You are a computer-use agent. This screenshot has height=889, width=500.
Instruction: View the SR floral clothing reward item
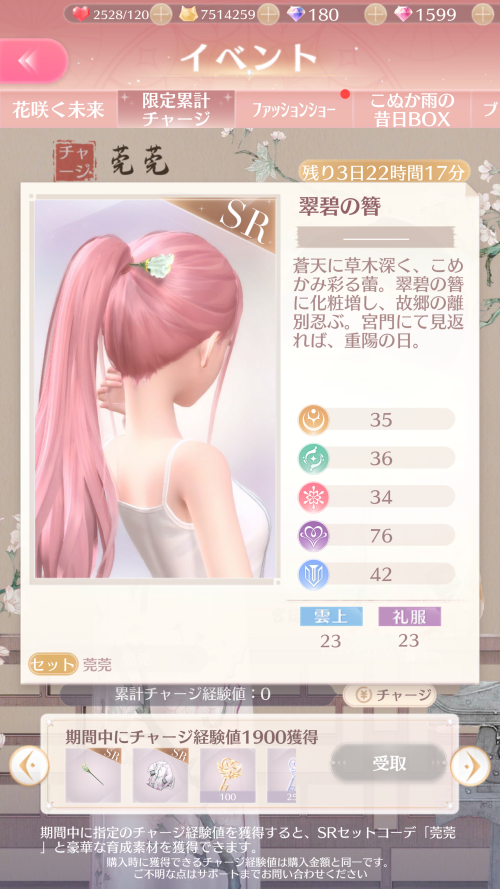tap(160, 775)
